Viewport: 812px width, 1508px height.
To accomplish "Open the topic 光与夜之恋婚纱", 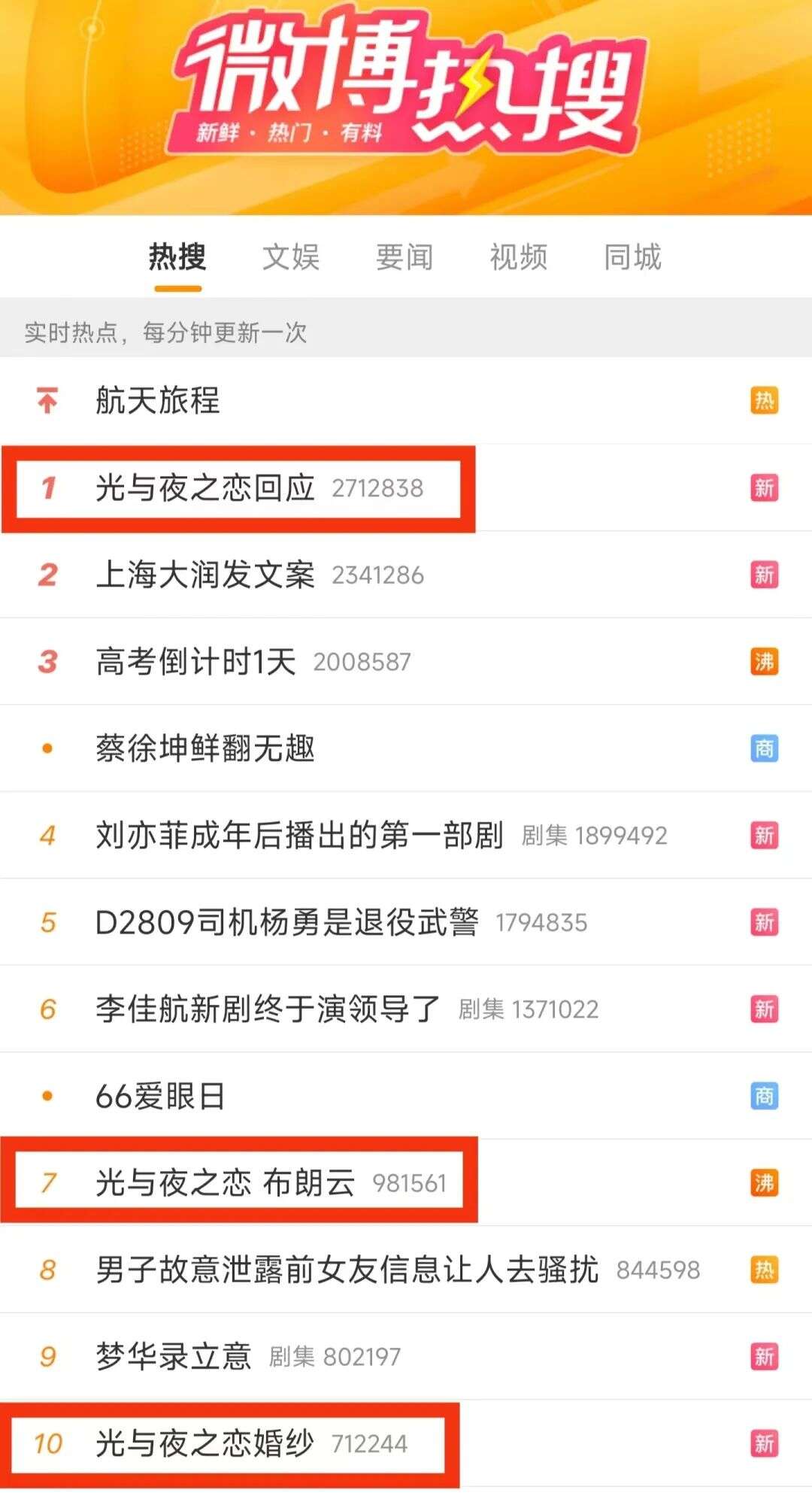I will [x=205, y=1443].
